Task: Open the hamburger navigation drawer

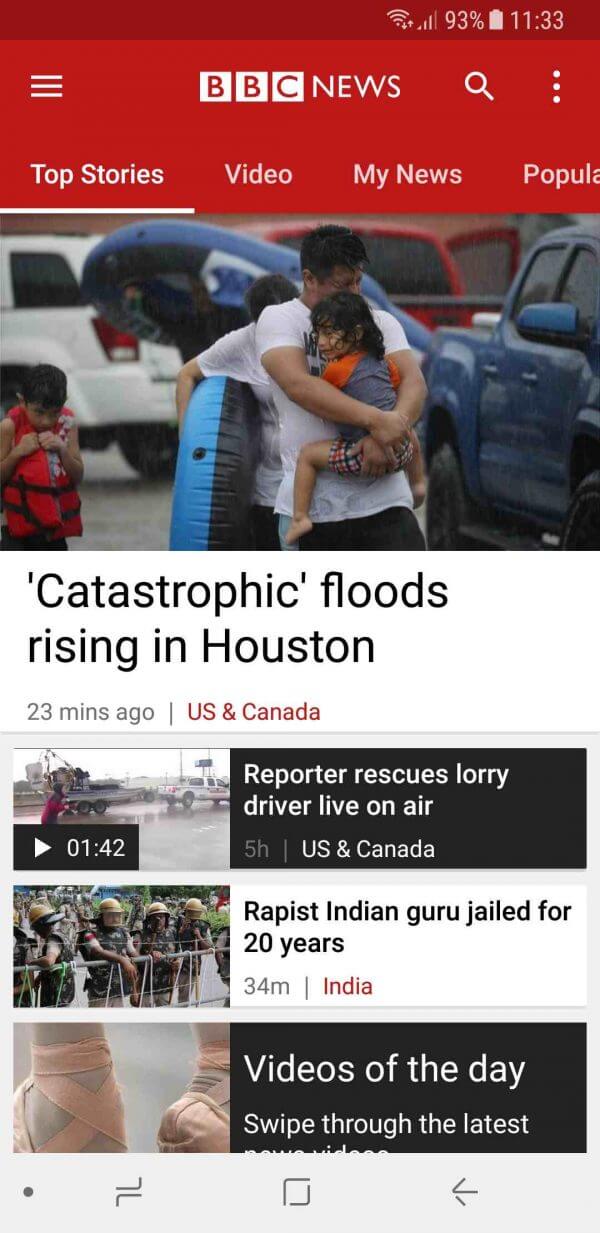Action: tap(46, 87)
